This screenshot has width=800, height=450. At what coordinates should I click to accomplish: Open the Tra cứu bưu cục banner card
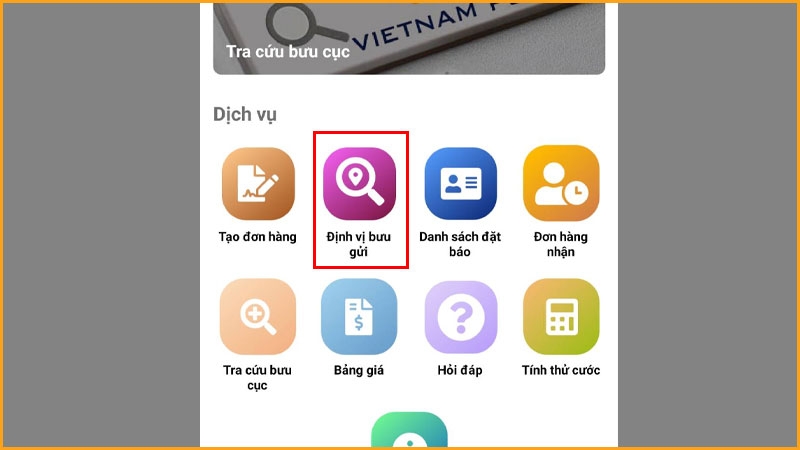click(408, 38)
